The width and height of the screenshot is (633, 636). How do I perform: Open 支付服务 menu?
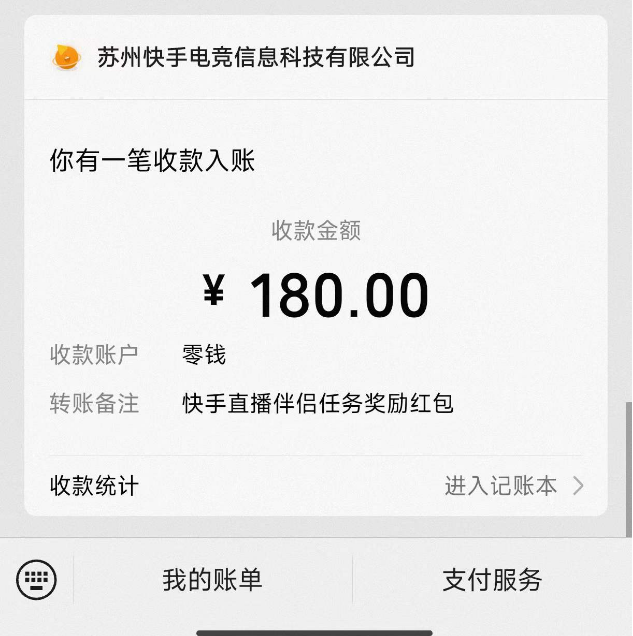tap(492, 580)
